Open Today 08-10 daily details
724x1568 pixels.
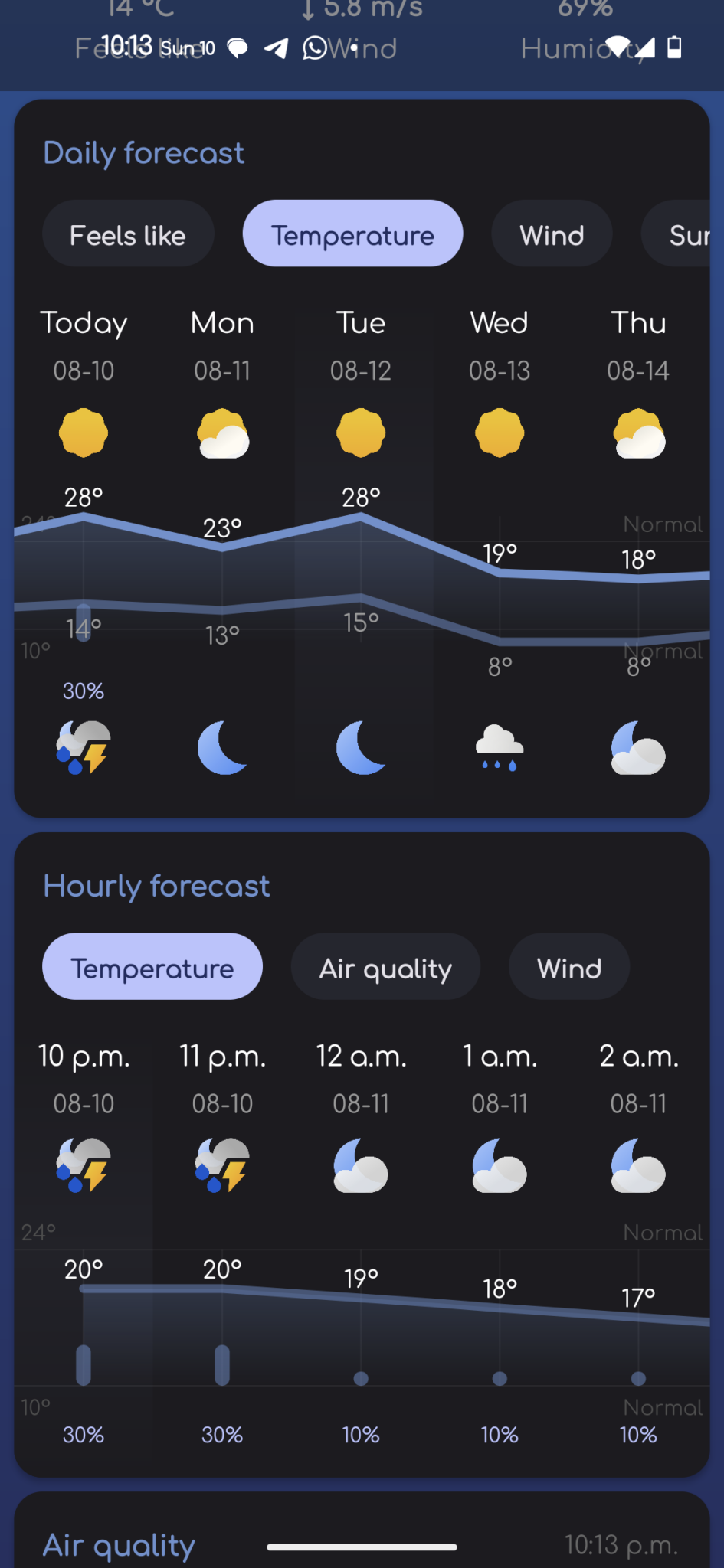coord(84,536)
